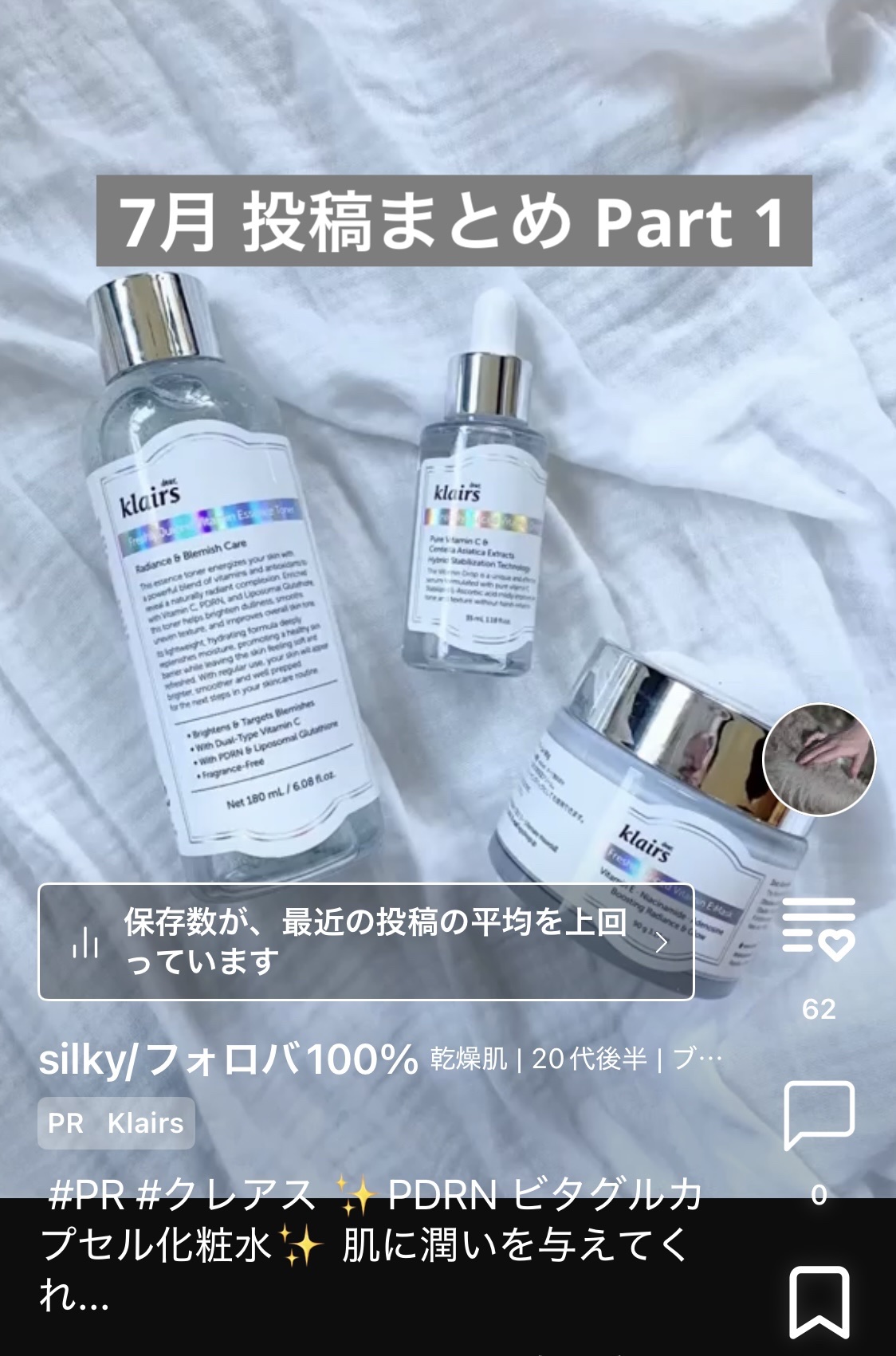
Task: Open the 保存数 insights banner
Action: 367,944
